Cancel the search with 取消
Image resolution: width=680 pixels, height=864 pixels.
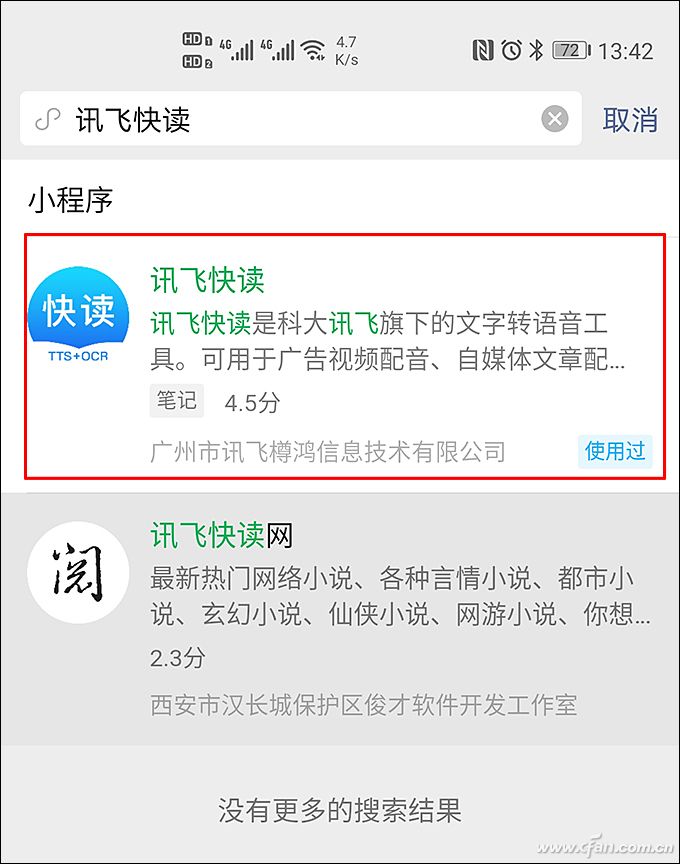[x=630, y=120]
